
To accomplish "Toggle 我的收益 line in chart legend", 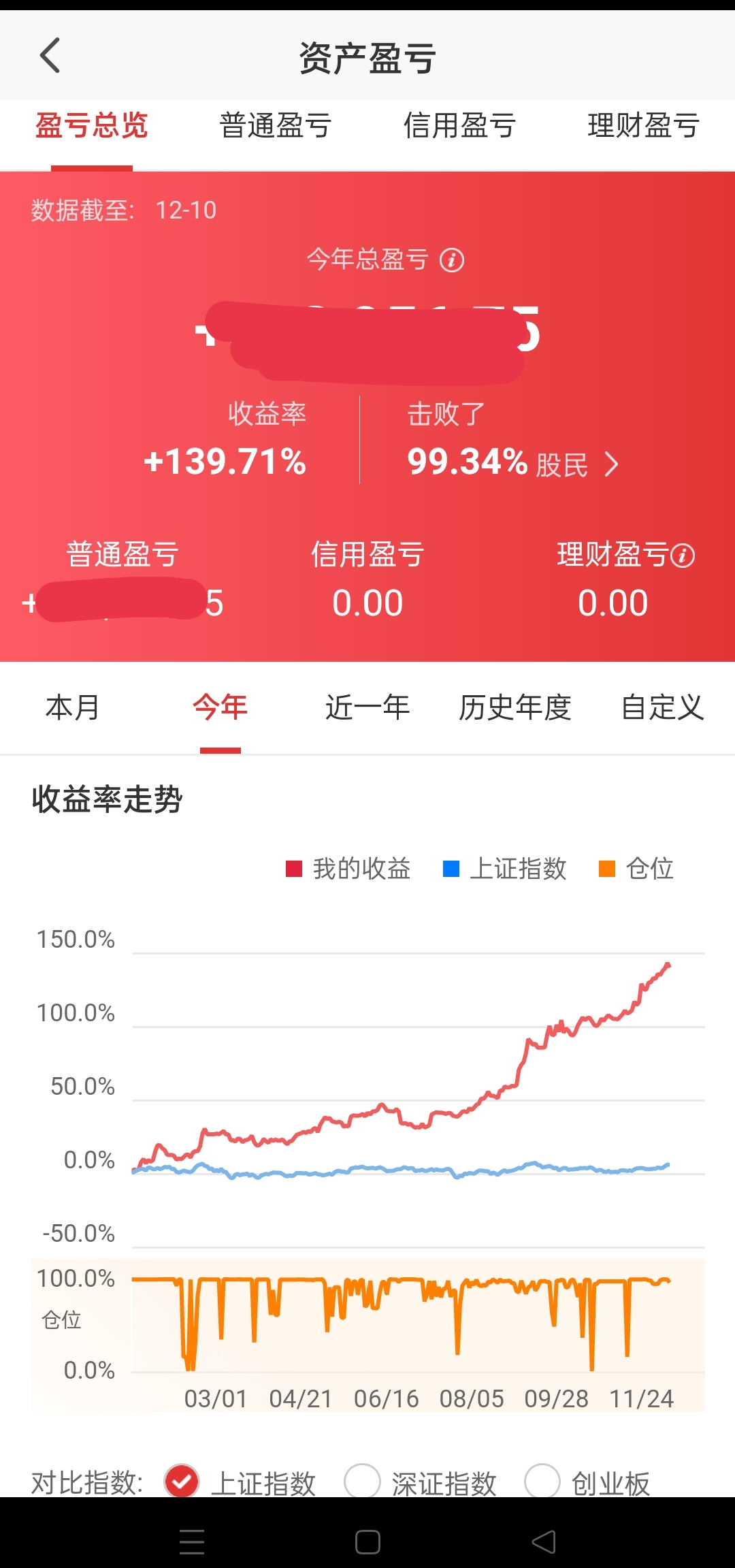I will (x=348, y=869).
